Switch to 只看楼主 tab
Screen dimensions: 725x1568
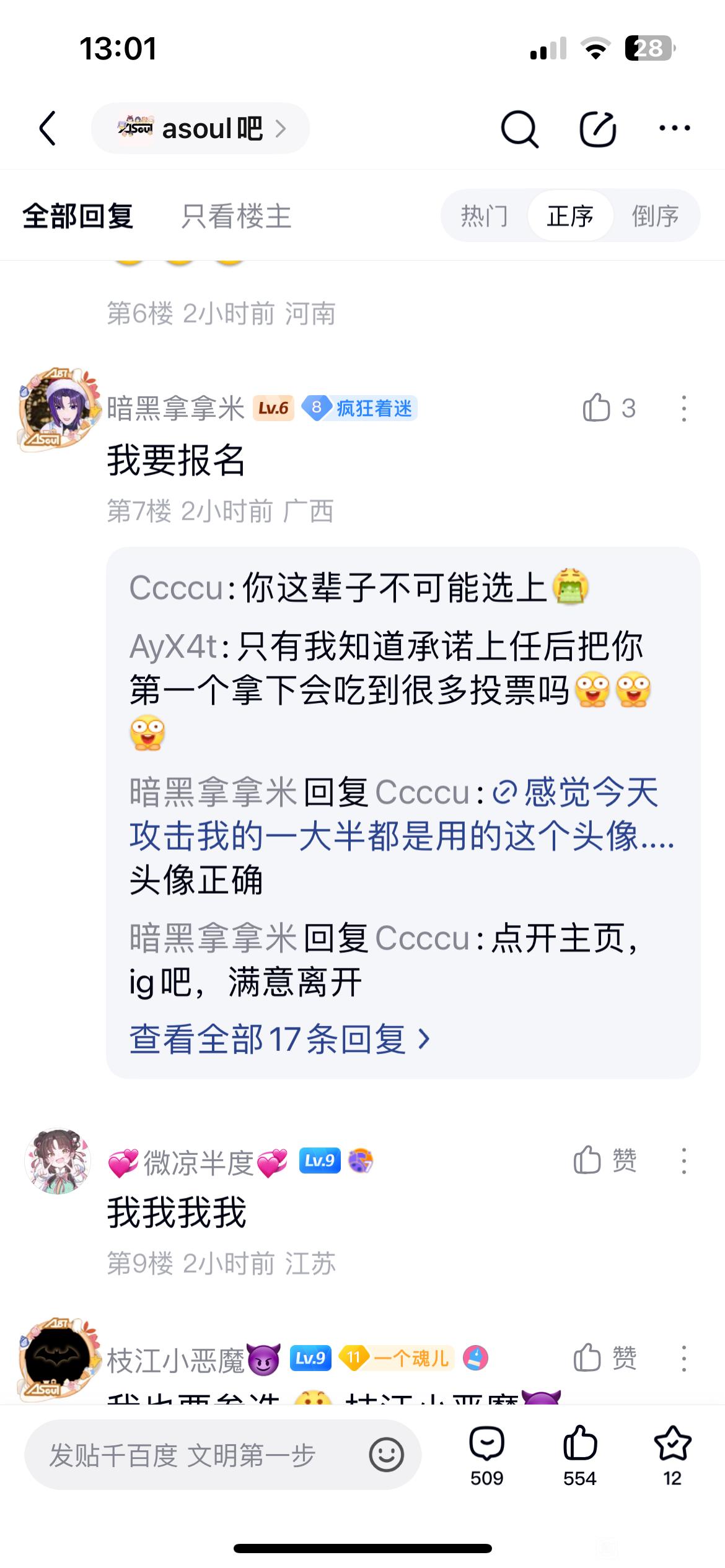[x=235, y=217]
